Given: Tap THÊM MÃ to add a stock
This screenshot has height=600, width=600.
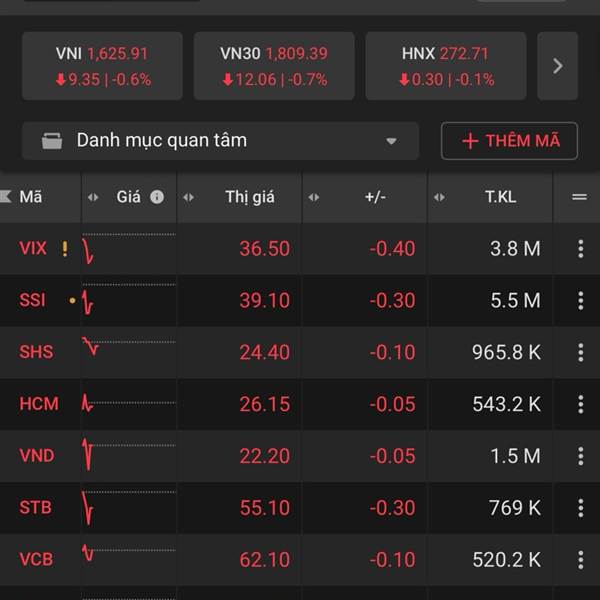Looking at the screenshot, I should point(510,141).
